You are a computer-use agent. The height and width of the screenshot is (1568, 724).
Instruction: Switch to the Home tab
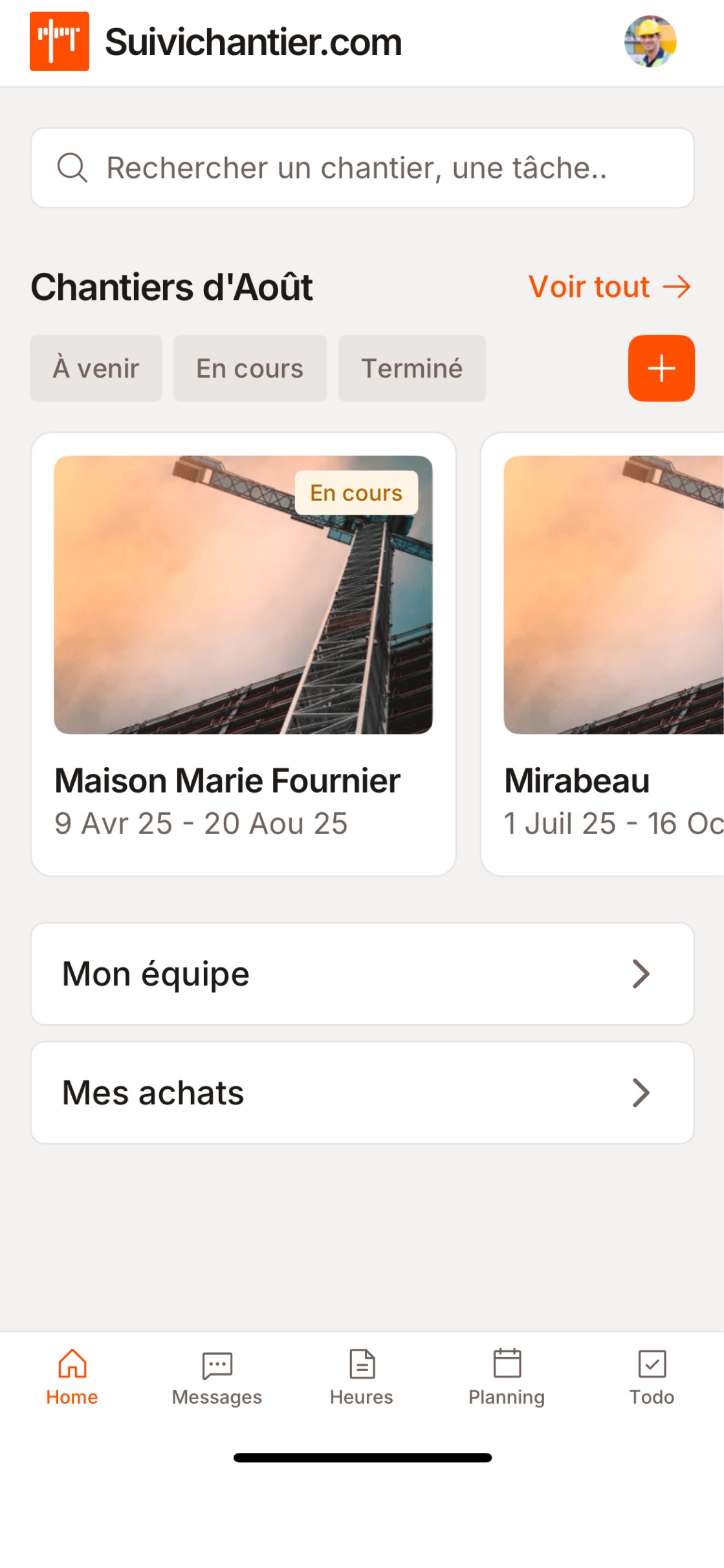point(72,1377)
